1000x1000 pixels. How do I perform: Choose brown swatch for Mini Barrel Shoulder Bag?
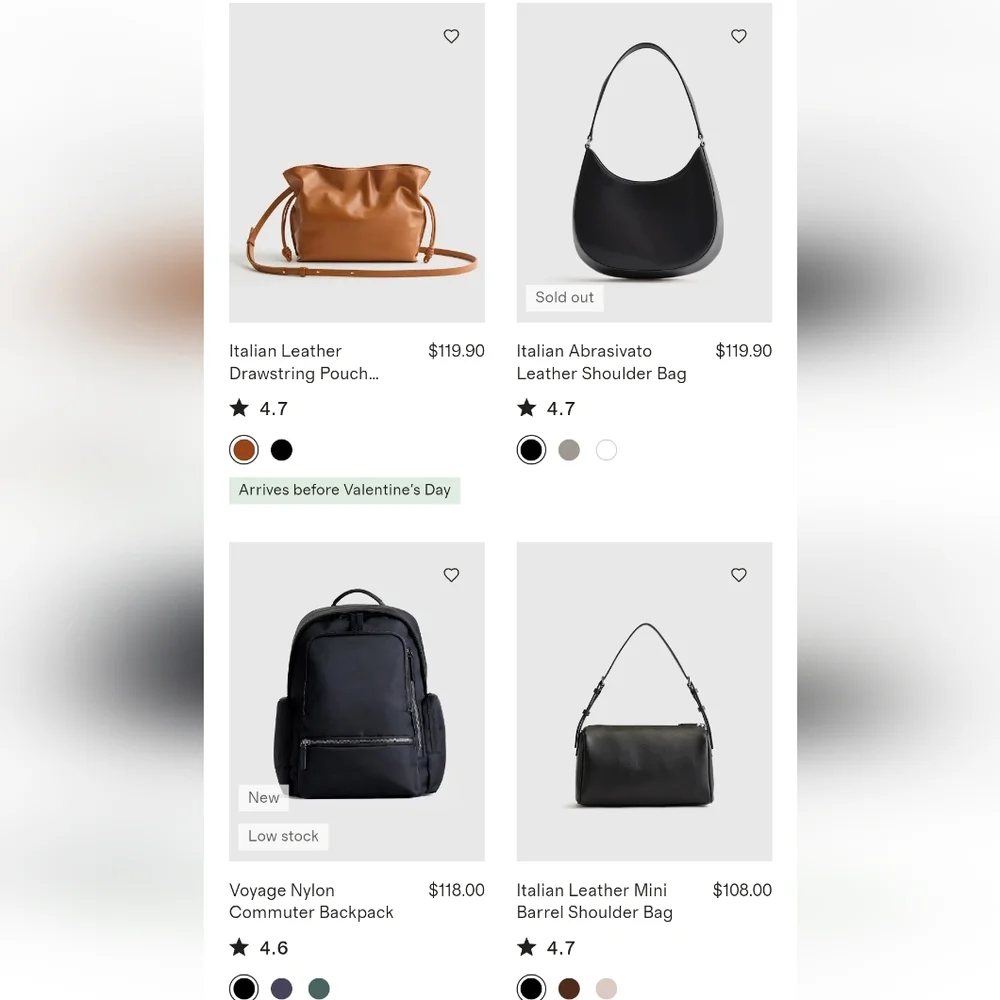click(569, 988)
